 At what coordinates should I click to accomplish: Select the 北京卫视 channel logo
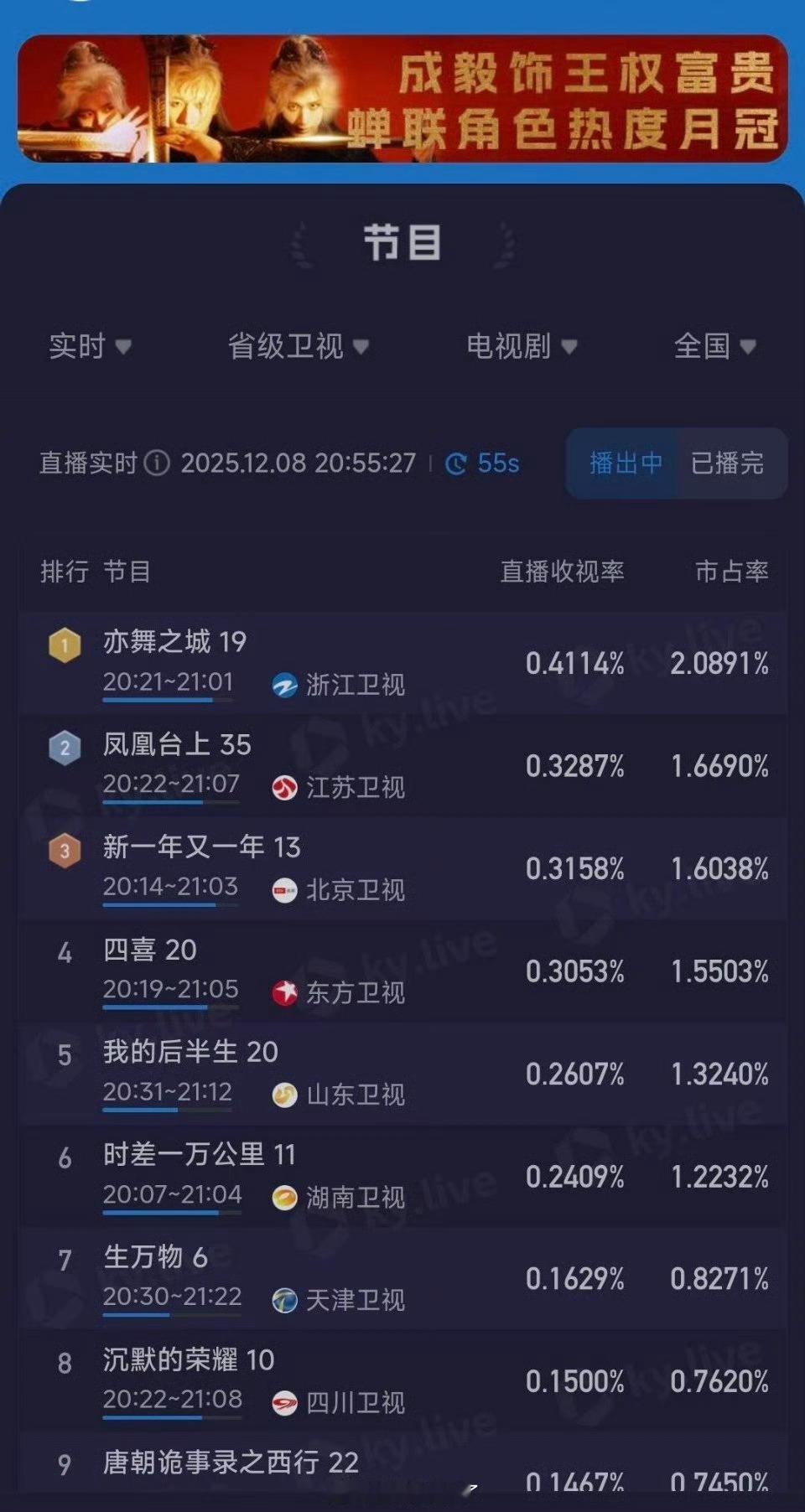pyautogui.click(x=287, y=890)
